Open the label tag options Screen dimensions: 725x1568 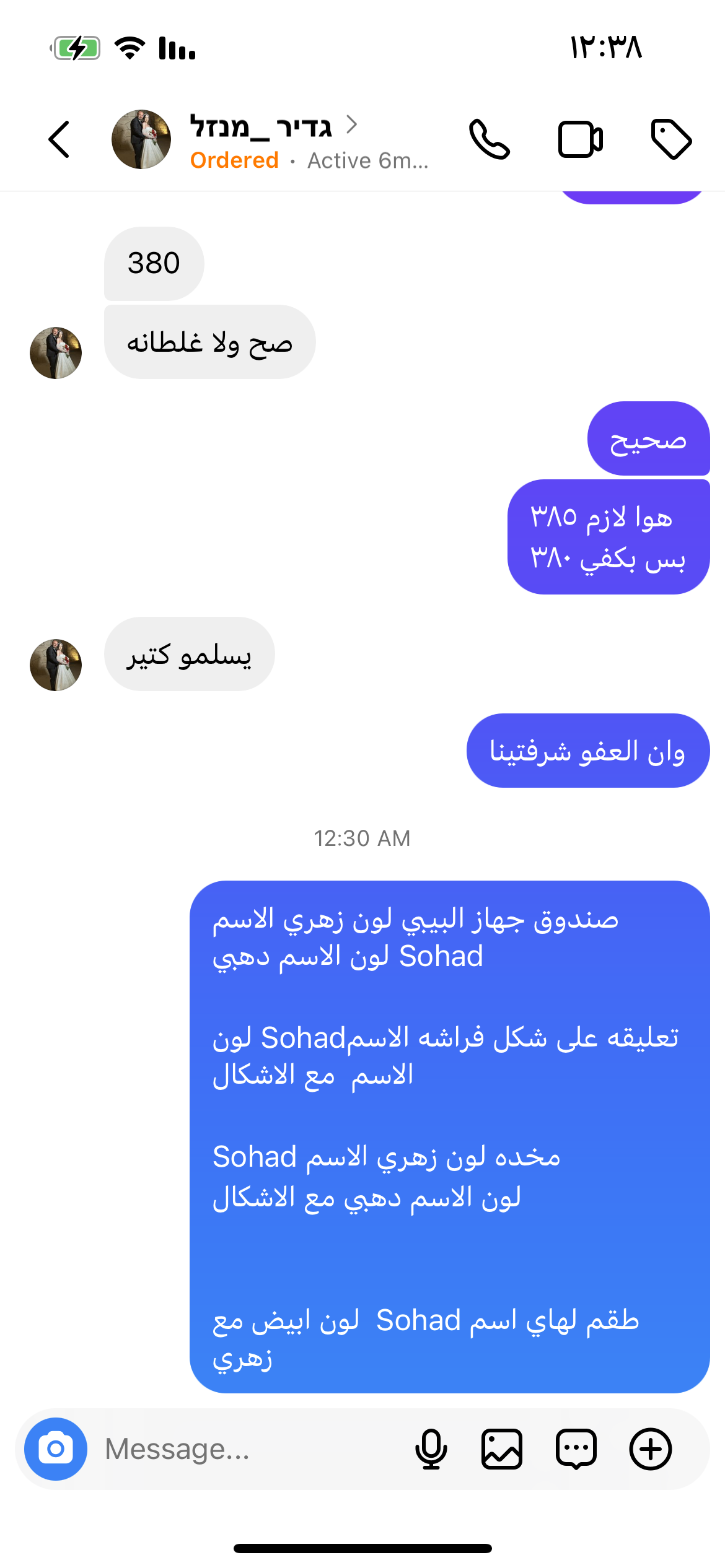(671, 139)
